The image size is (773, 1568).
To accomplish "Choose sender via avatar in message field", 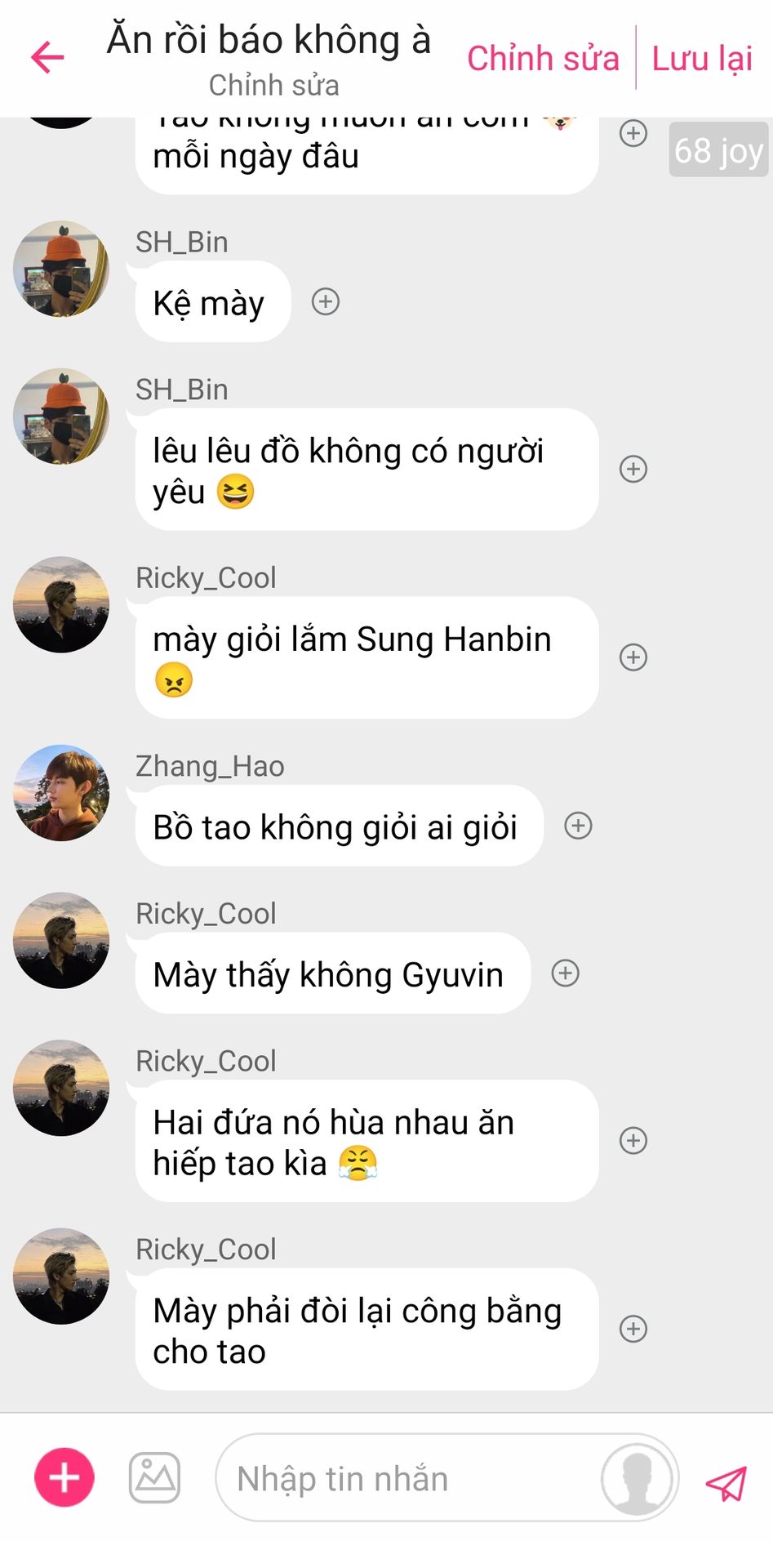I will [x=637, y=1479].
